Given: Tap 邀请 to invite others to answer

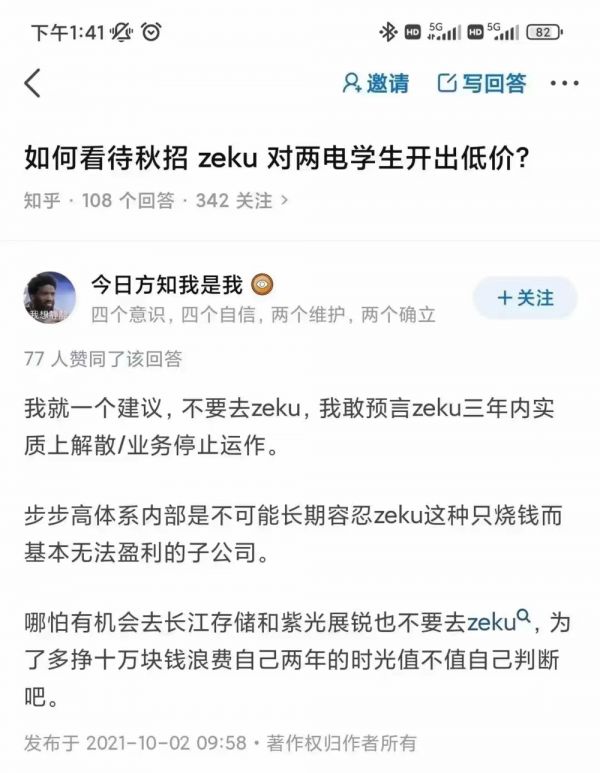Looking at the screenshot, I should (x=376, y=84).
